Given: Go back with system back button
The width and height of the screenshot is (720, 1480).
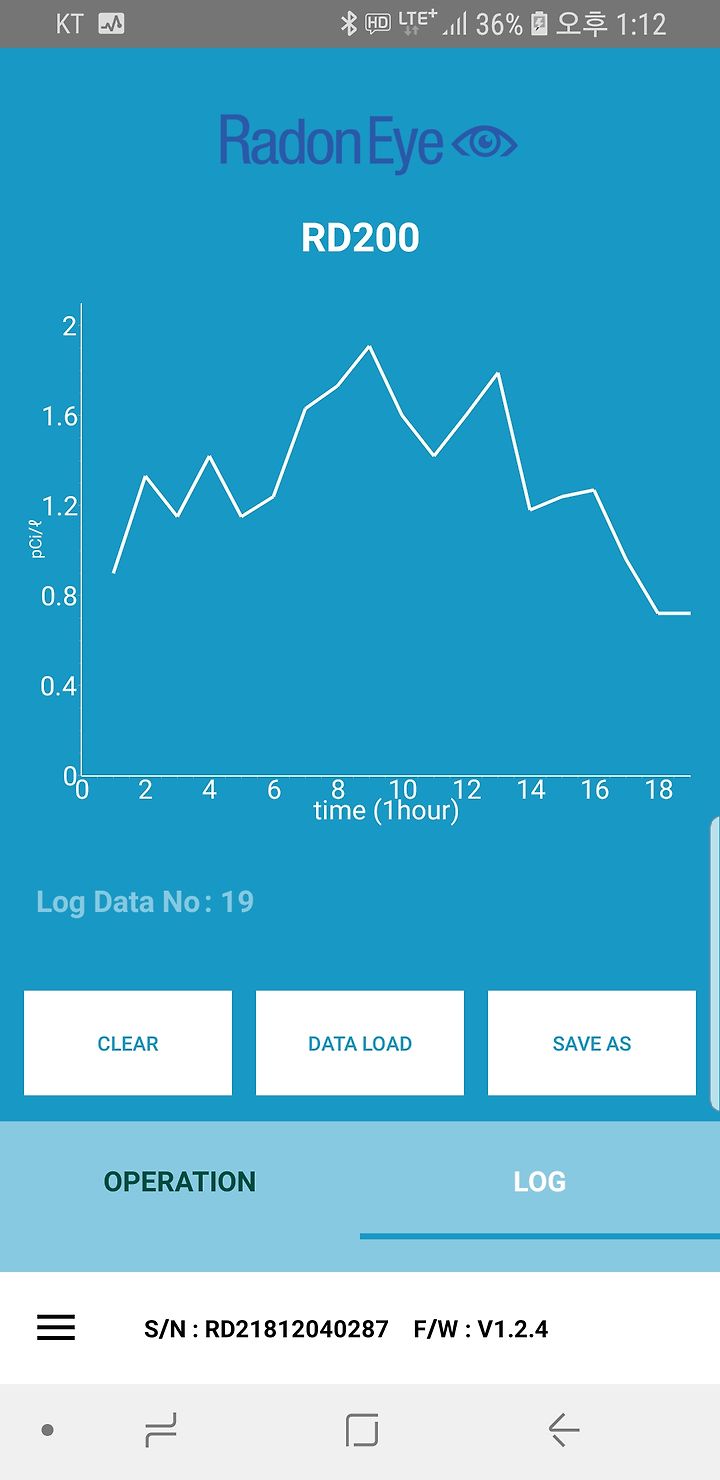Looking at the screenshot, I should [563, 1431].
